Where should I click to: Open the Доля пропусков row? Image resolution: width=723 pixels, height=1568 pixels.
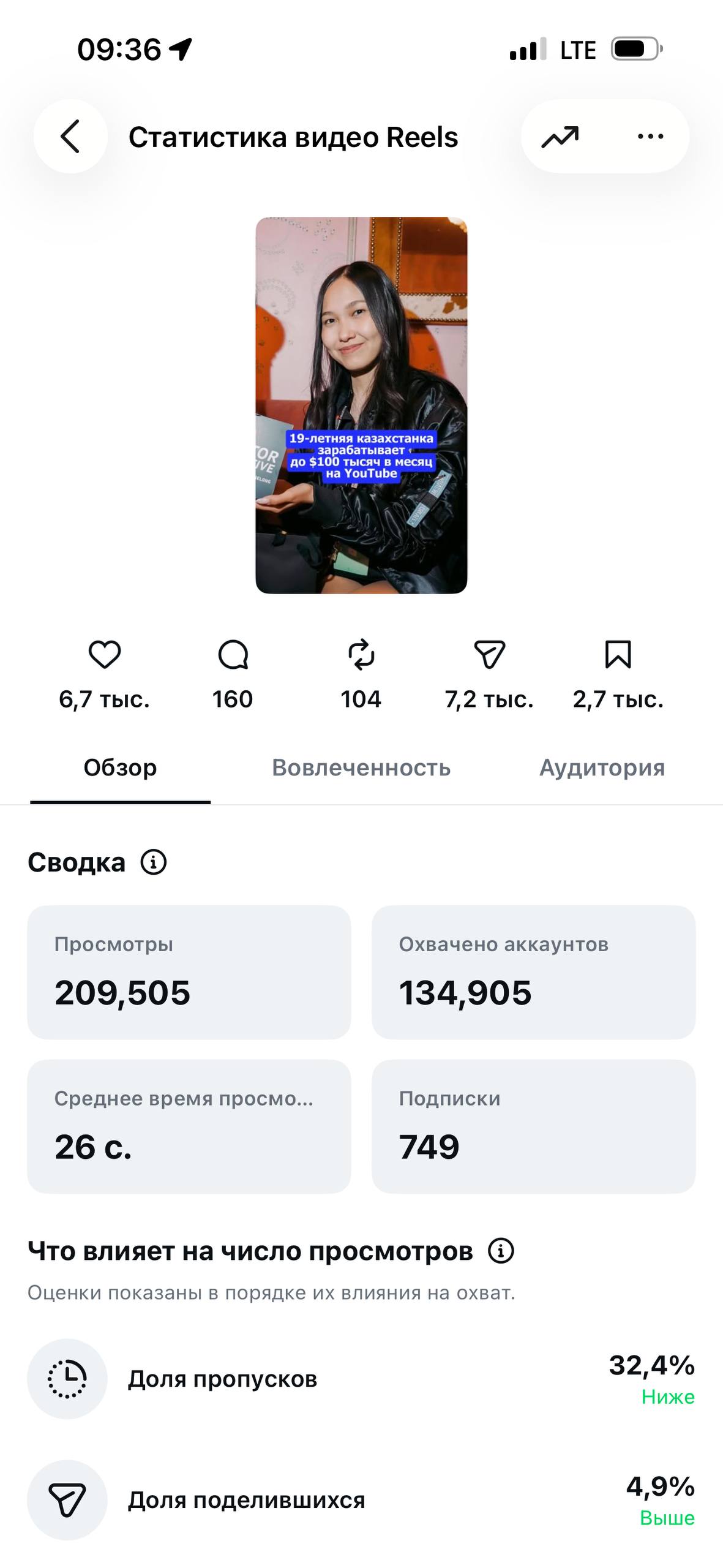(x=361, y=1379)
